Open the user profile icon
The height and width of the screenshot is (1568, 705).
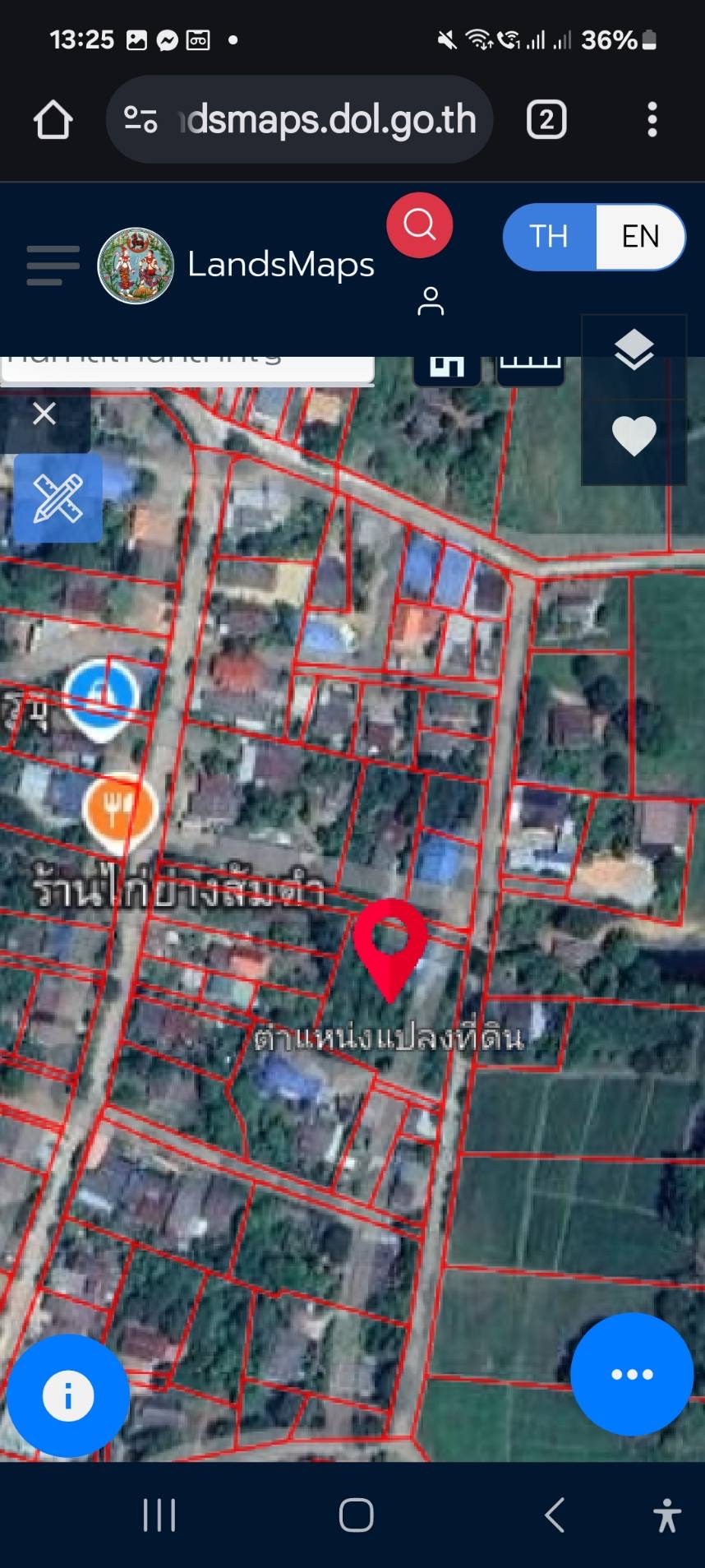pyautogui.click(x=431, y=301)
